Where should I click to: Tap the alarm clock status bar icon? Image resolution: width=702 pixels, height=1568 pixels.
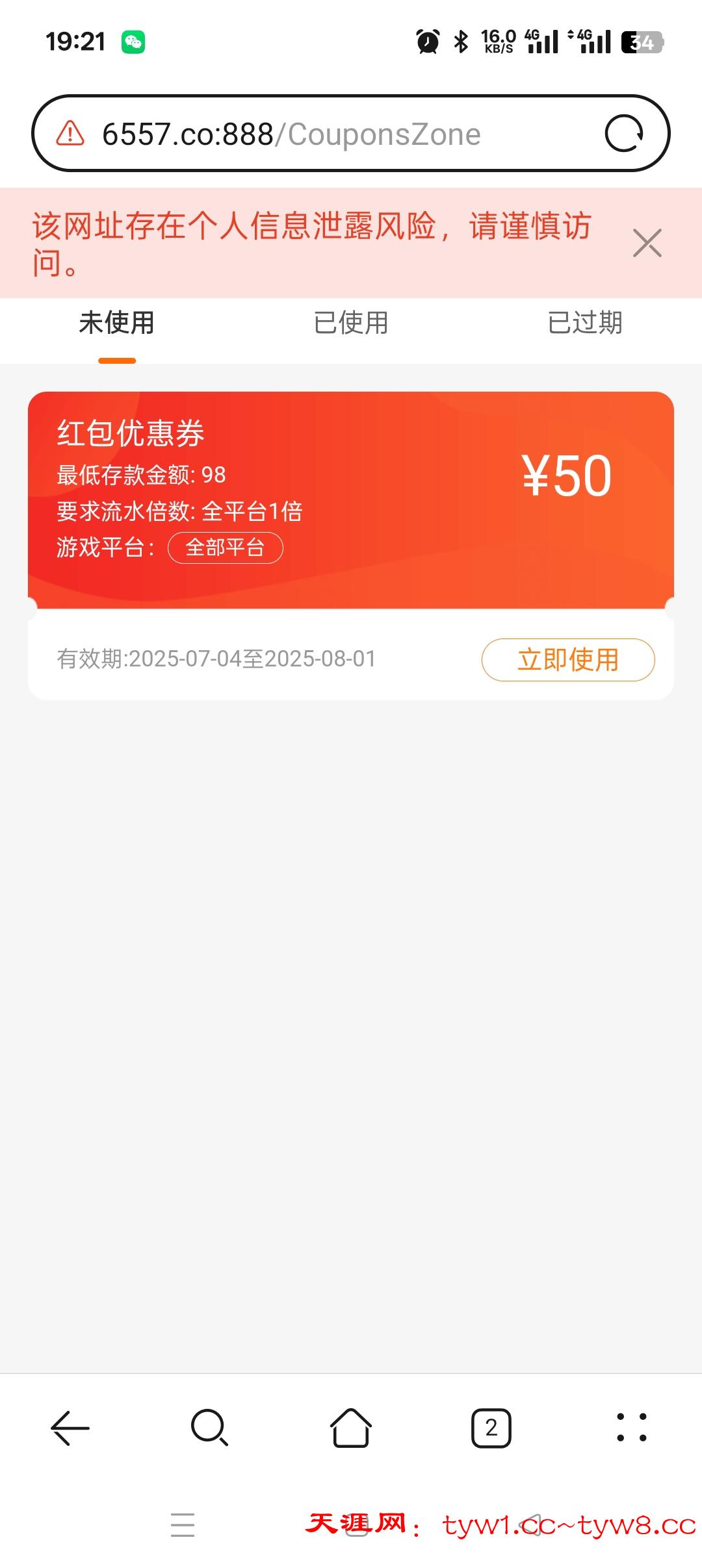pos(426,42)
